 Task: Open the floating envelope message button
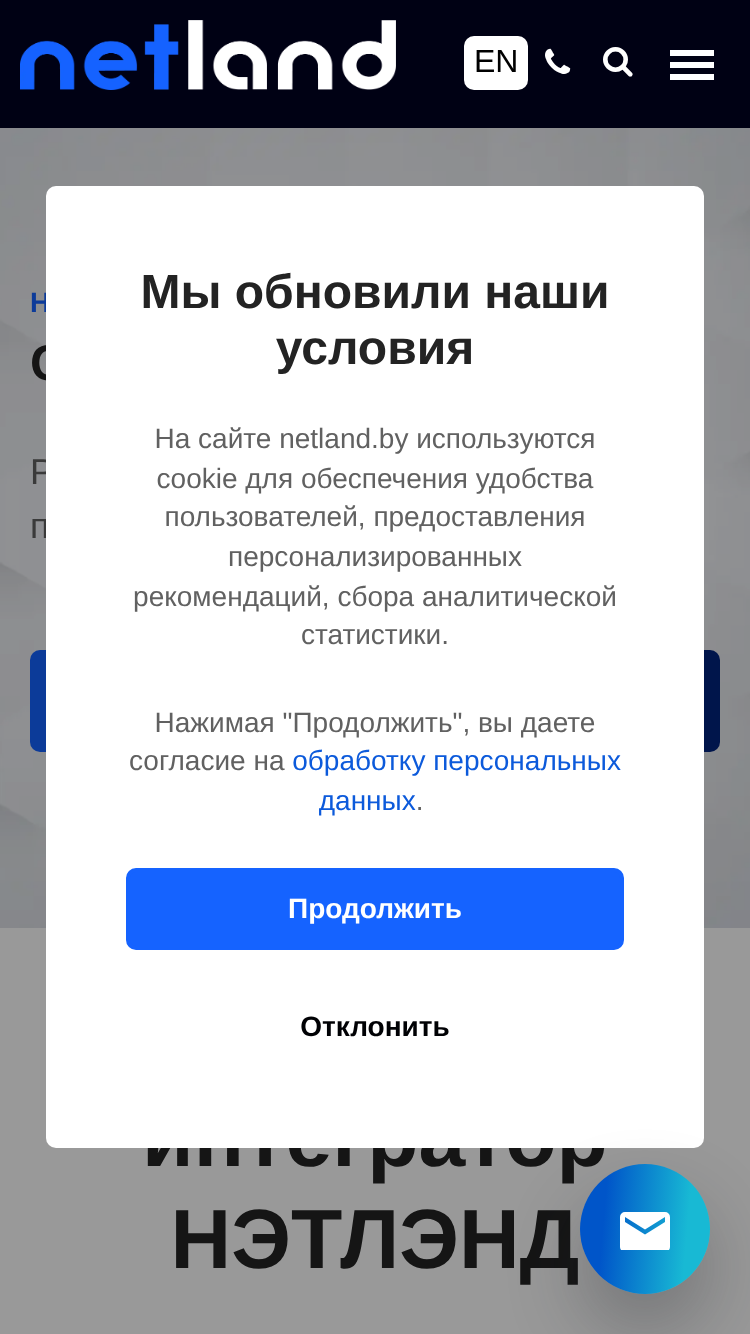[x=645, y=1229]
